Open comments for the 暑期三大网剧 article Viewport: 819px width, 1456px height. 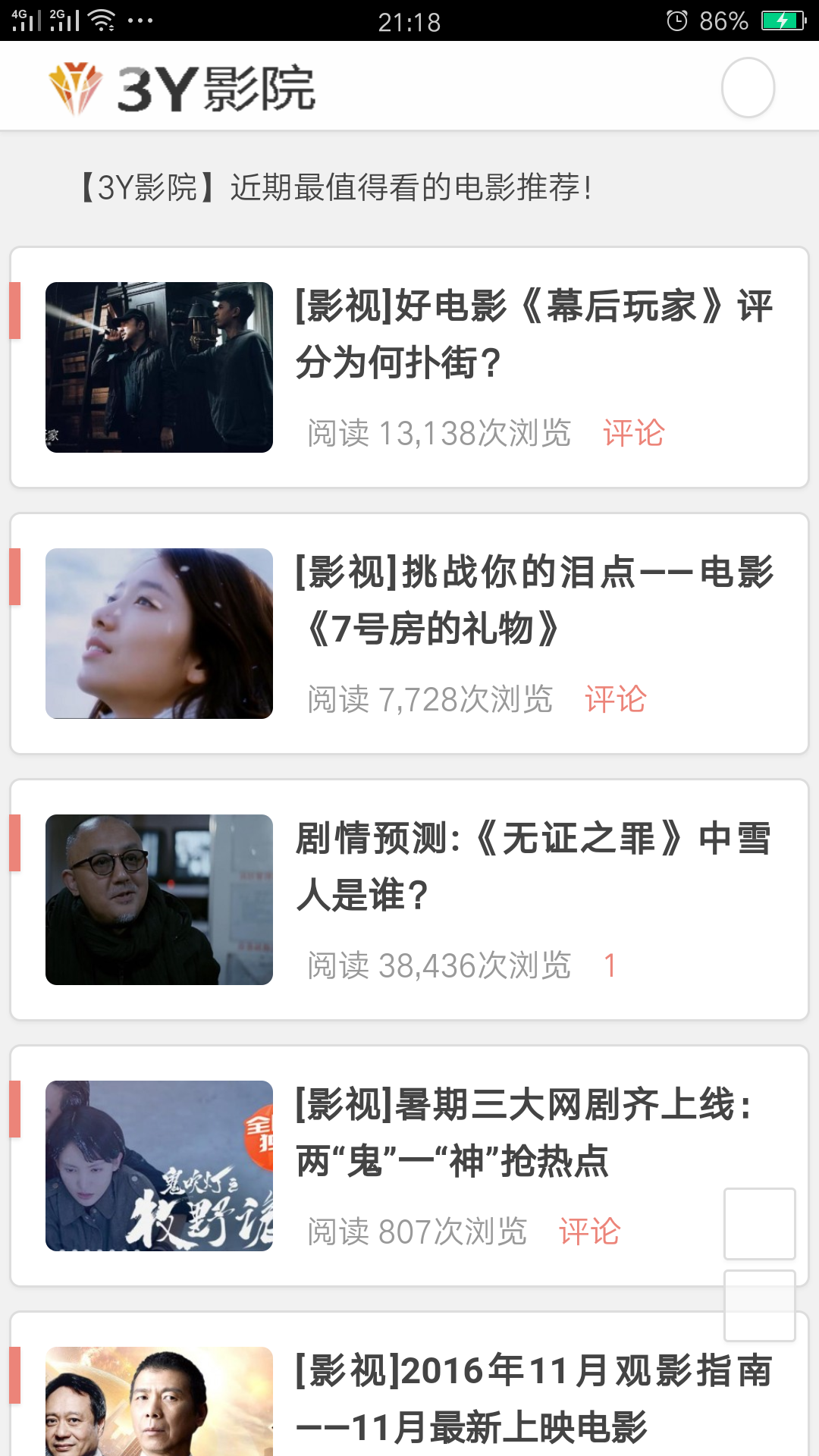(x=590, y=1232)
